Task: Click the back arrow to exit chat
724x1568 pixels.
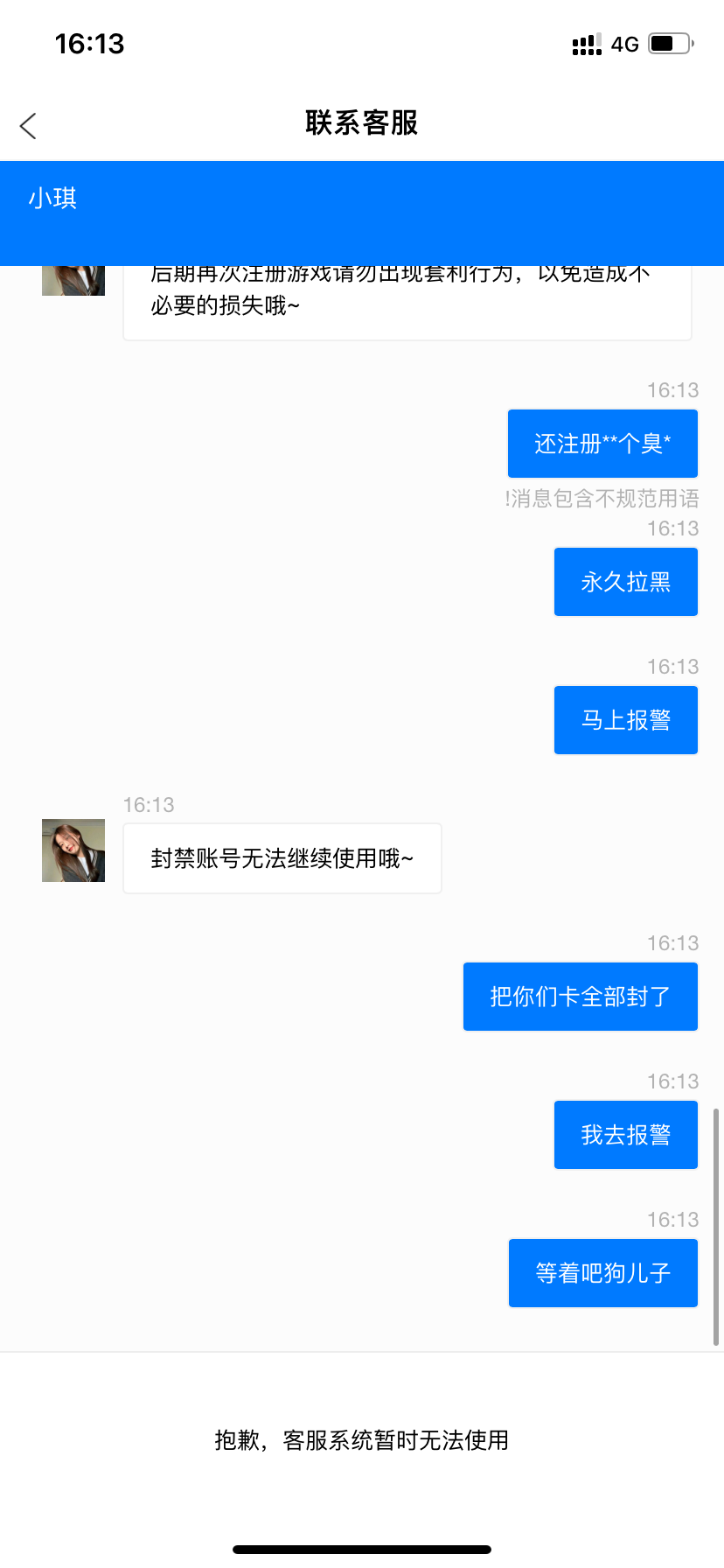Action: pos(28,125)
